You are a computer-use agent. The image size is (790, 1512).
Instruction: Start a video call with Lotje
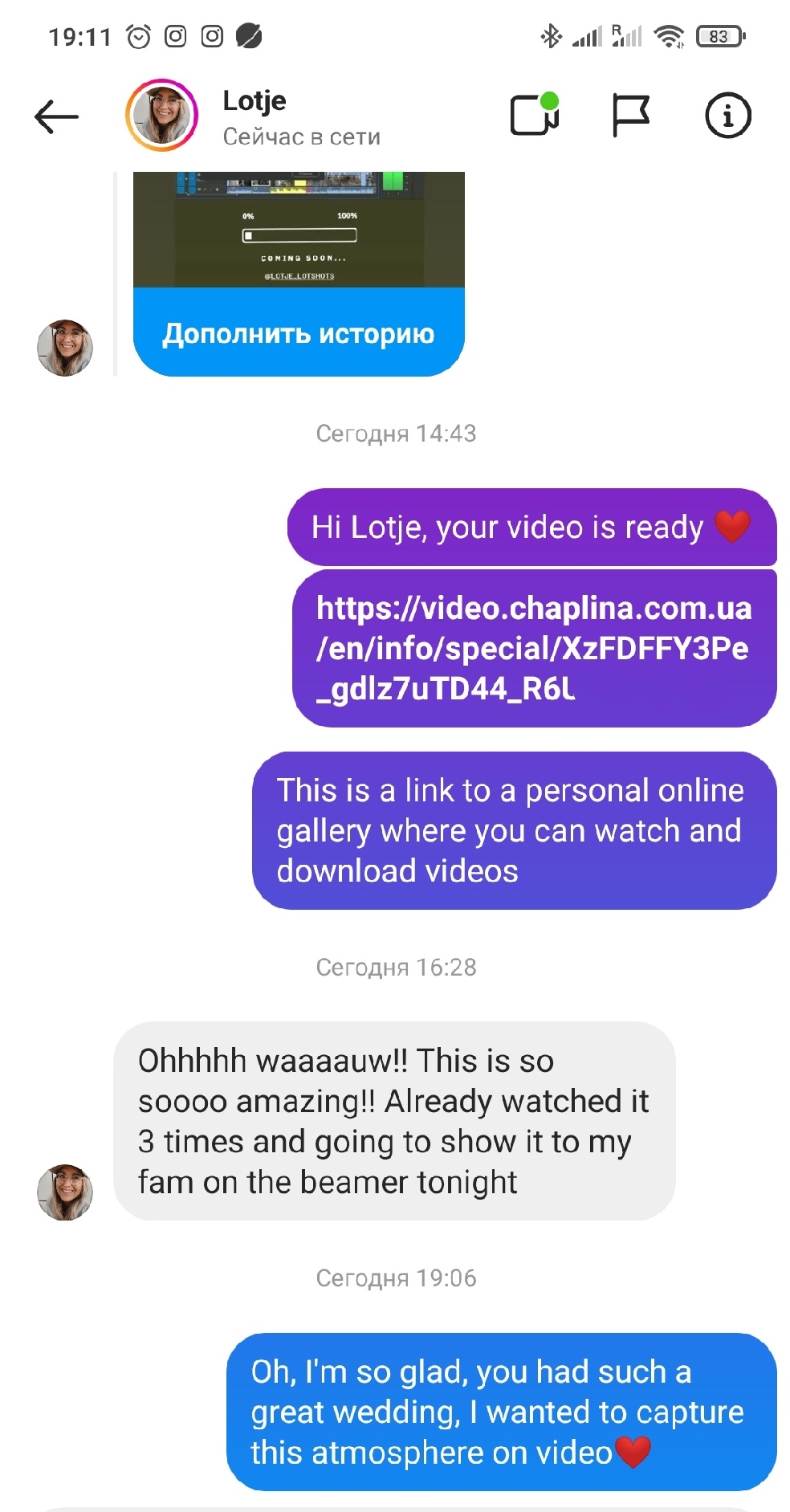[x=535, y=116]
